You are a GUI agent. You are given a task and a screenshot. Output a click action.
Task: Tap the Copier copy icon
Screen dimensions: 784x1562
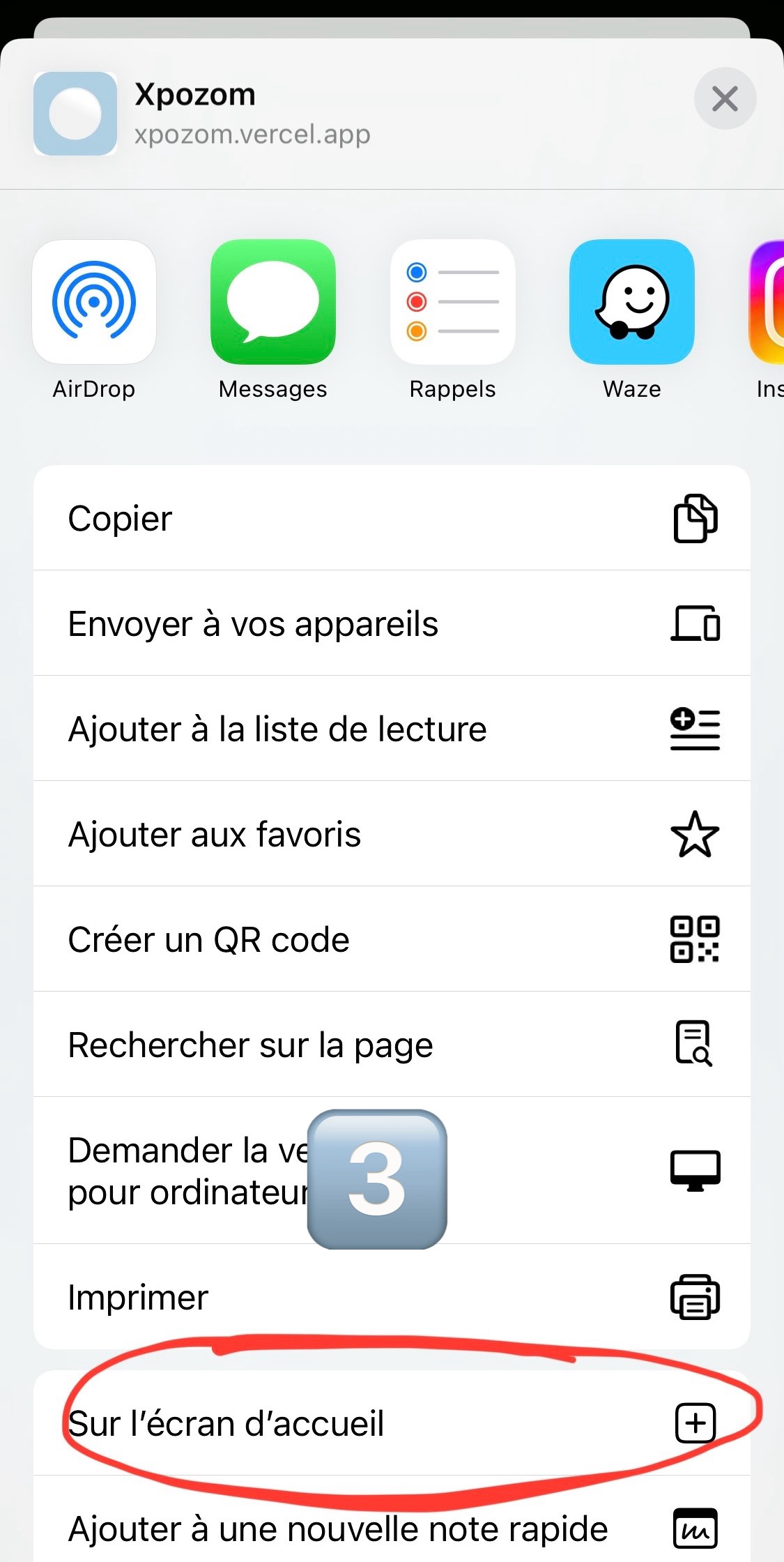tap(695, 519)
